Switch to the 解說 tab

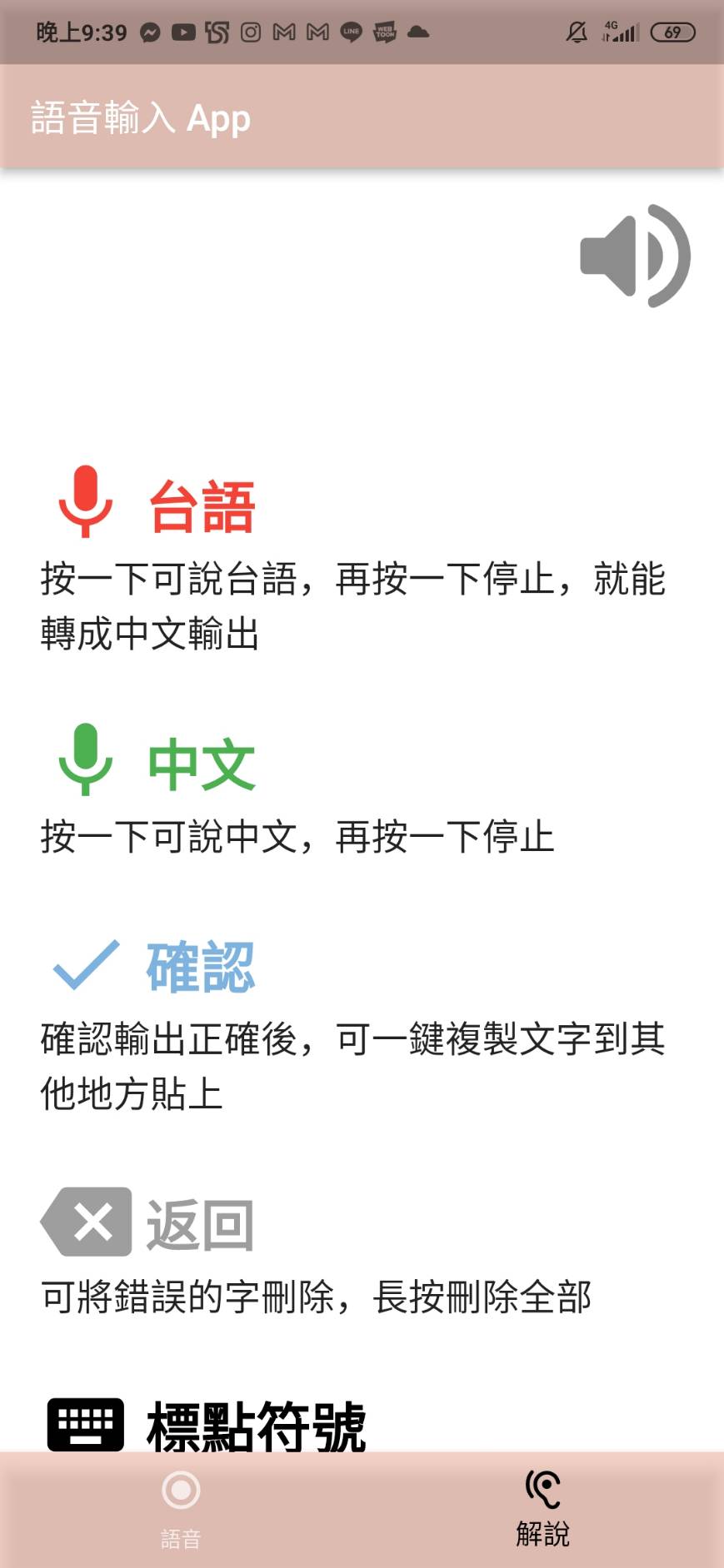point(542,1507)
